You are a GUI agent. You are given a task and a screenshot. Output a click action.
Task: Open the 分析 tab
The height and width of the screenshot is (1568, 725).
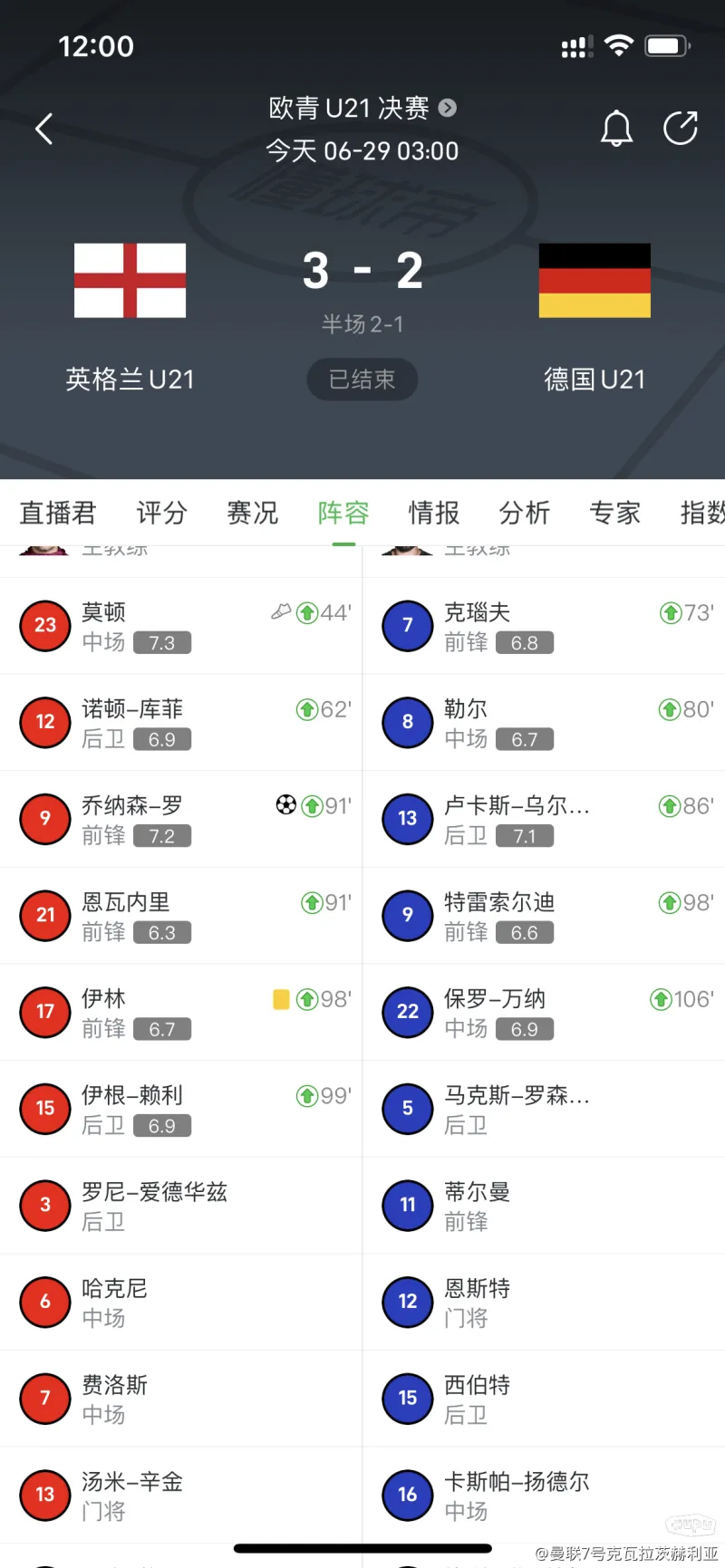click(524, 513)
